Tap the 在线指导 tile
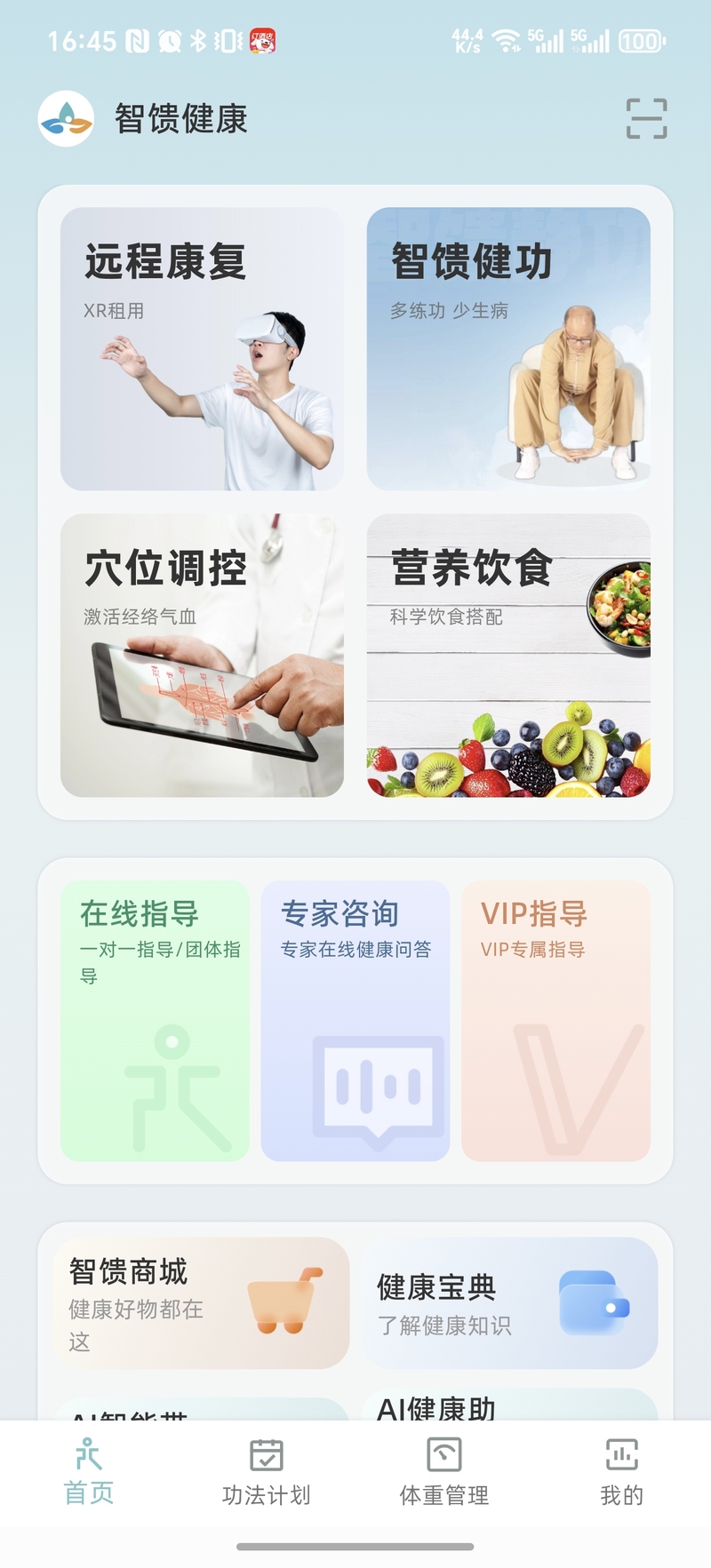The width and height of the screenshot is (711, 1568). coord(155,1021)
